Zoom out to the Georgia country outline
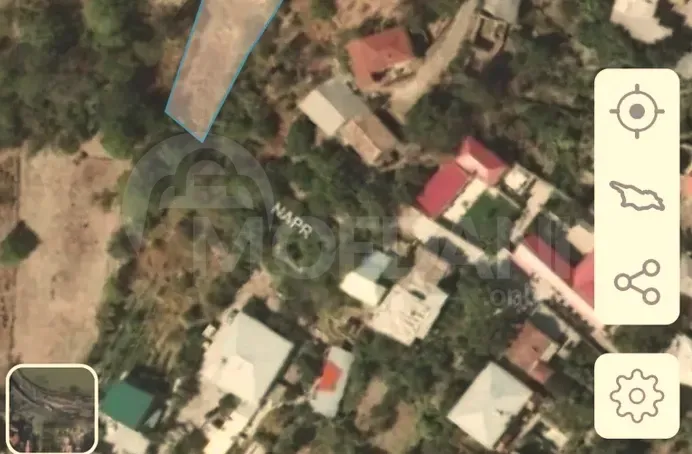Image resolution: width=692 pixels, height=454 pixels. [637, 196]
